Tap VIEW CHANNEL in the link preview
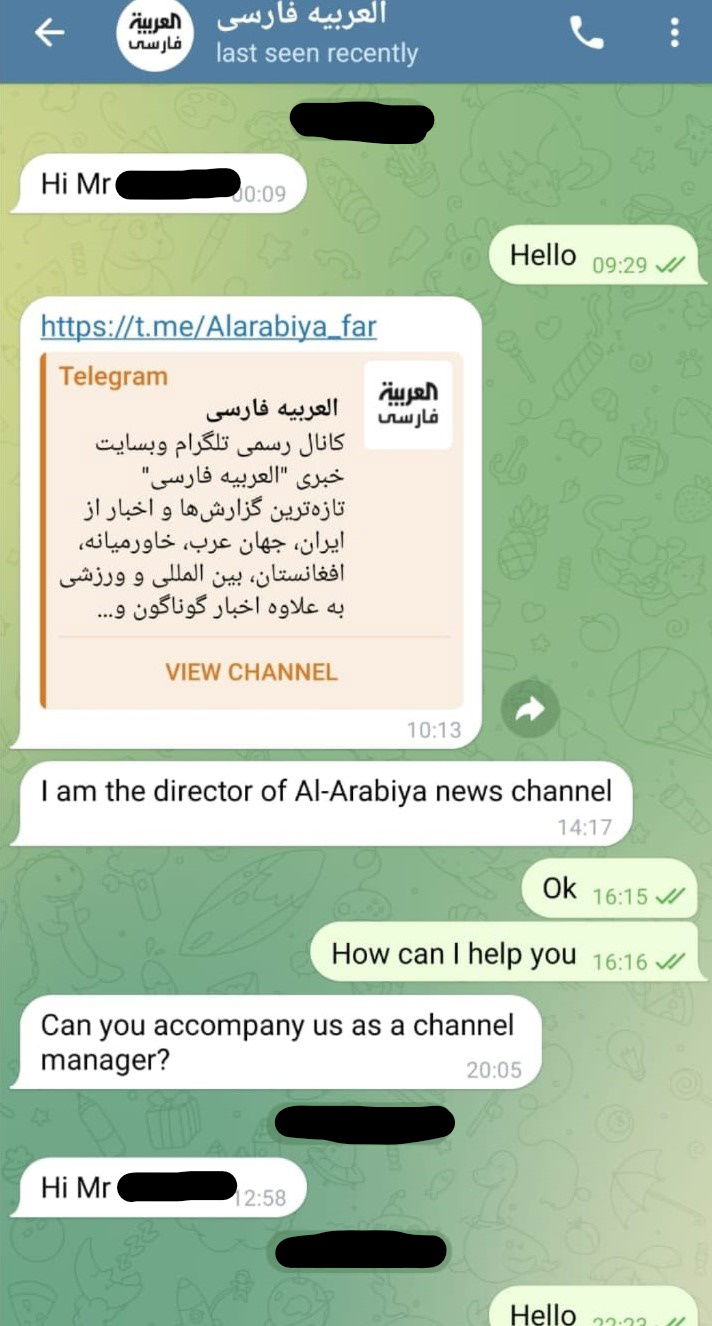 coord(251,672)
